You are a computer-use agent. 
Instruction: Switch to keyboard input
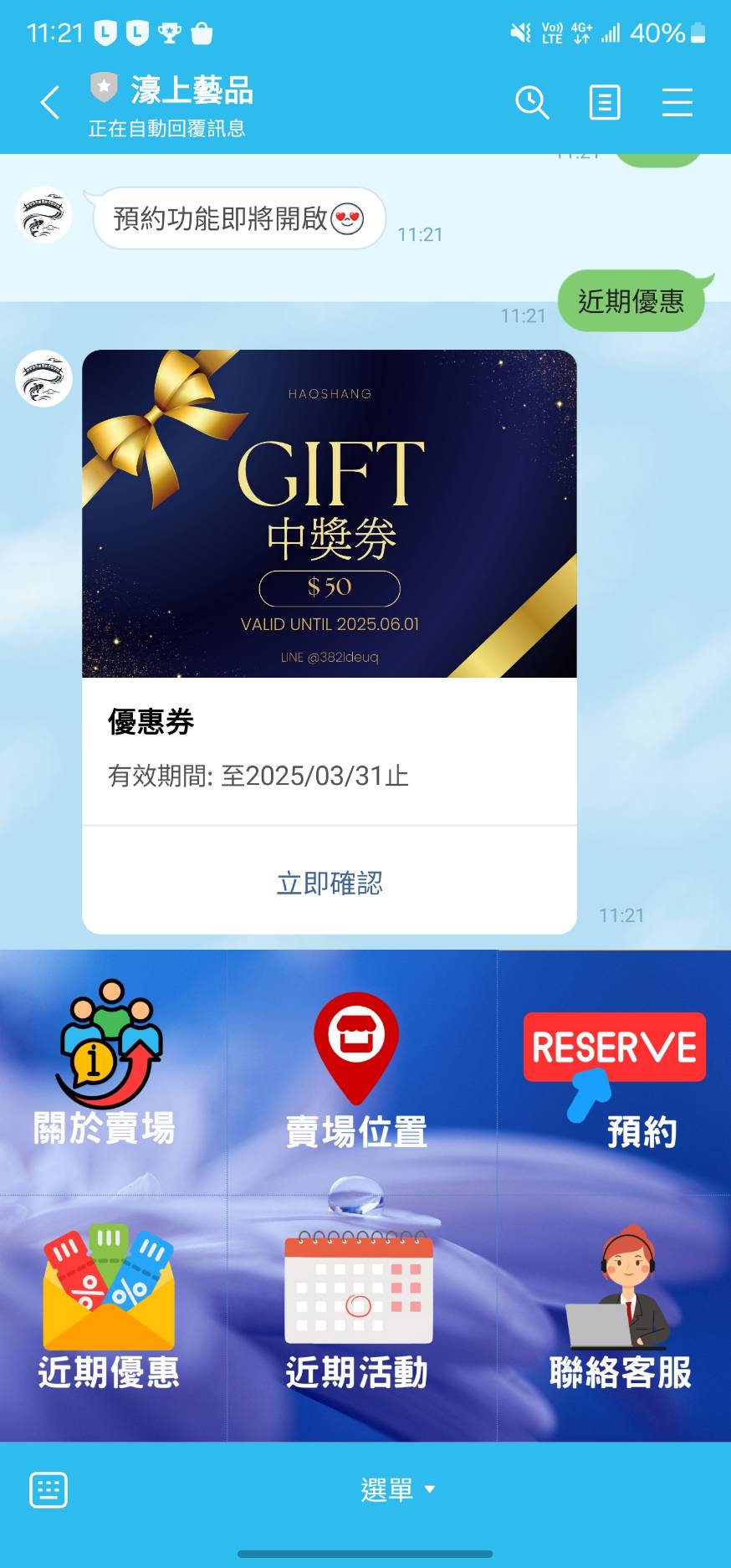tap(49, 1490)
